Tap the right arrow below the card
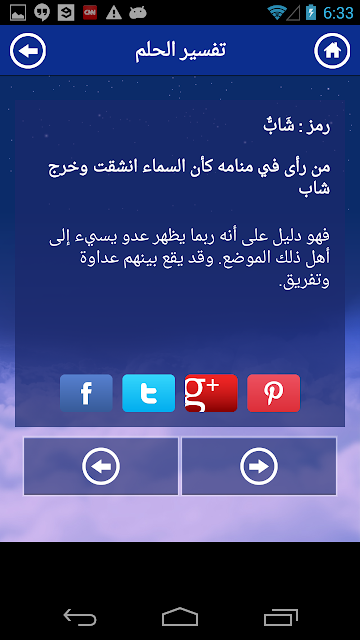The image size is (360, 640). pos(259,466)
